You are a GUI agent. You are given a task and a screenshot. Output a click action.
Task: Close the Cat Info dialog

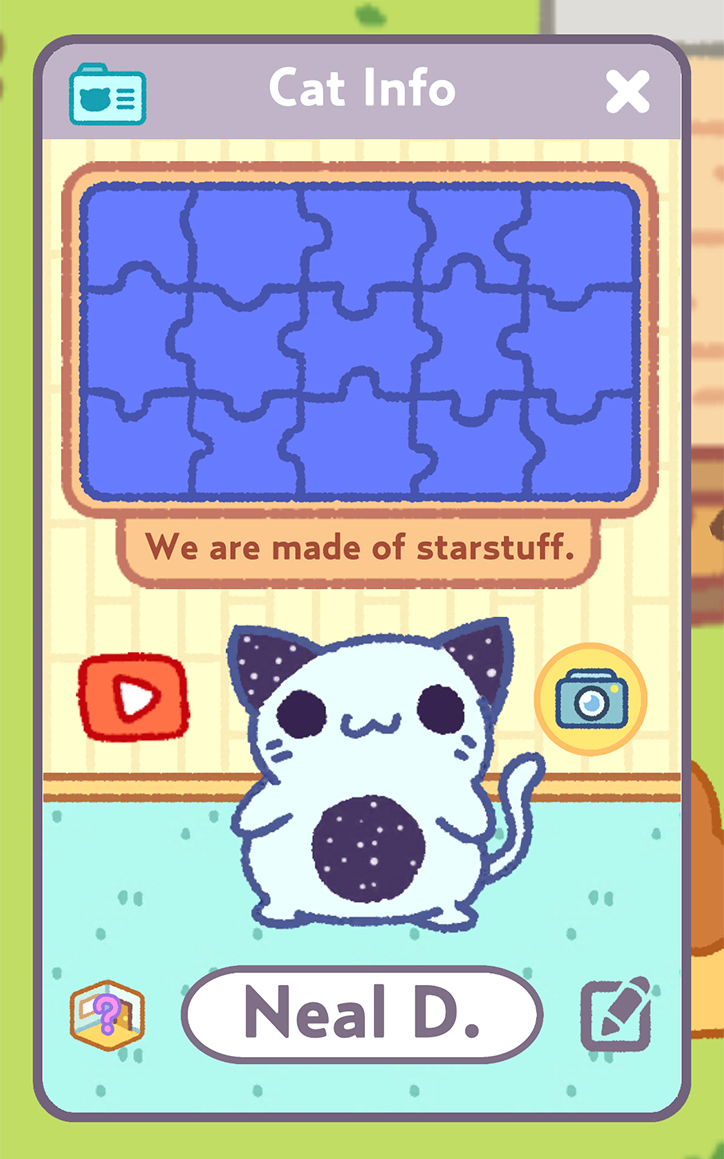click(627, 92)
